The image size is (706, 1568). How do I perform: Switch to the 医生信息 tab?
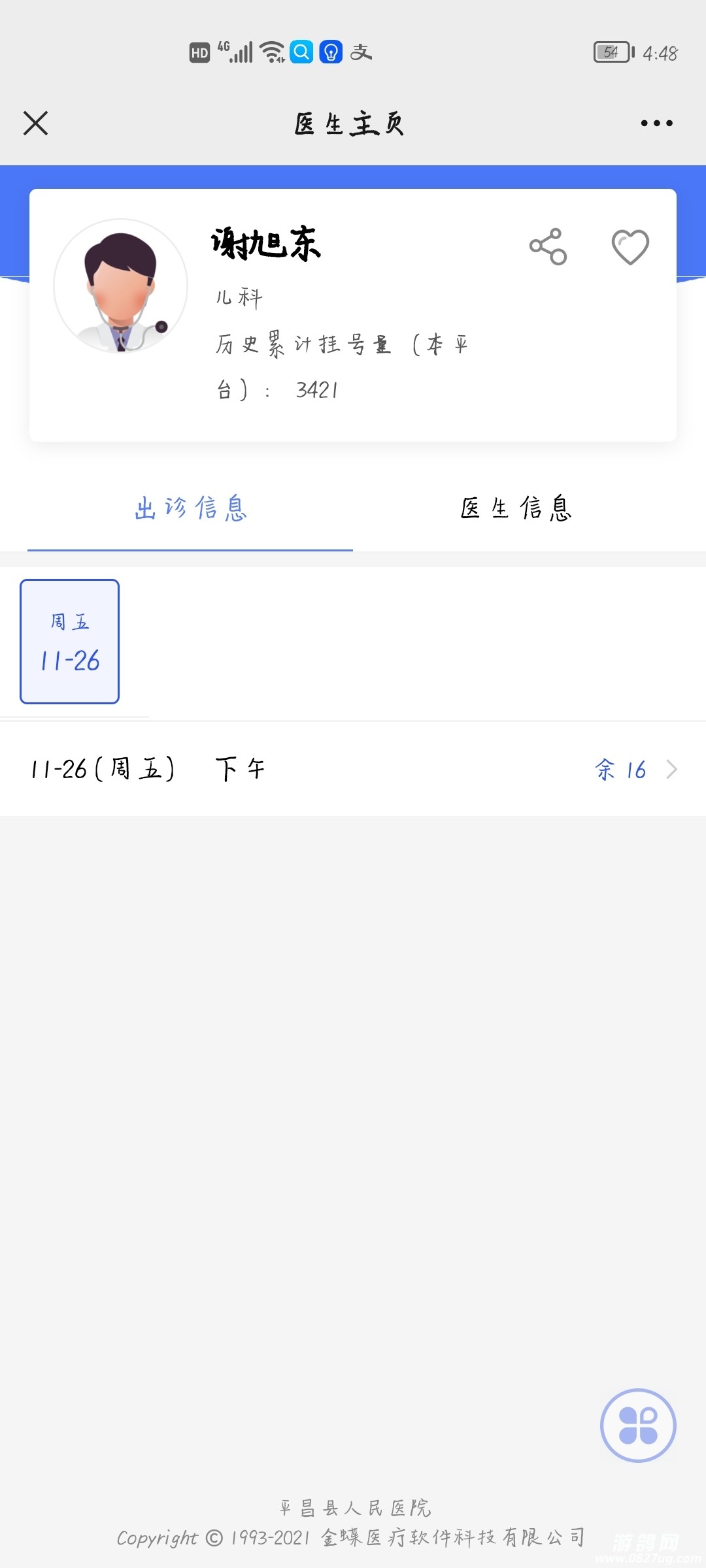[516, 508]
